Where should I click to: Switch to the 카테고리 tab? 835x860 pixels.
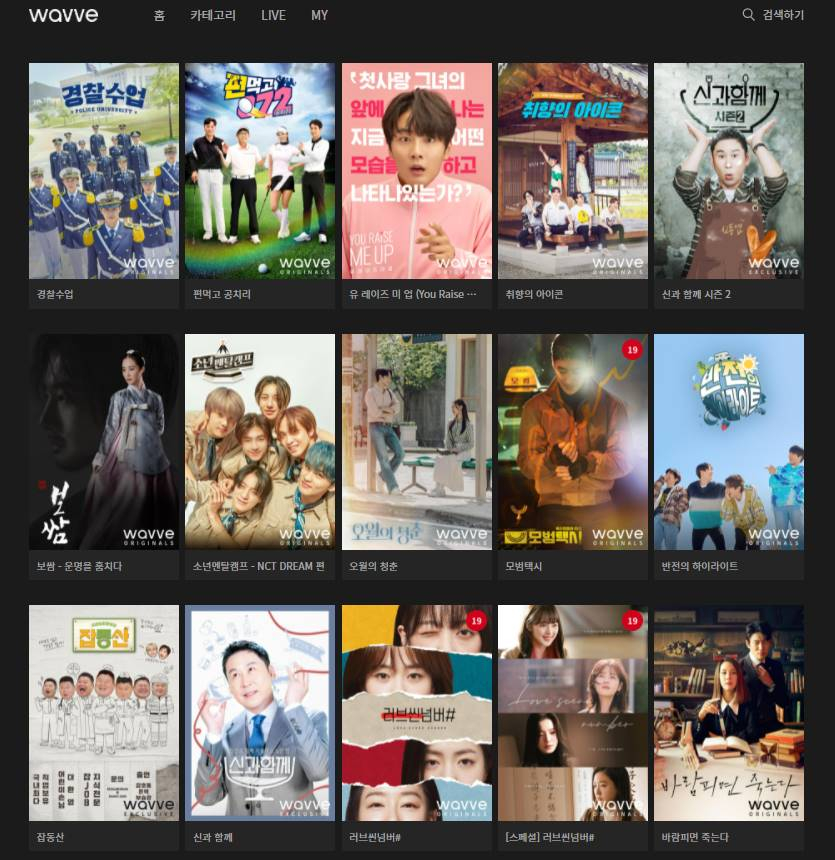213,15
